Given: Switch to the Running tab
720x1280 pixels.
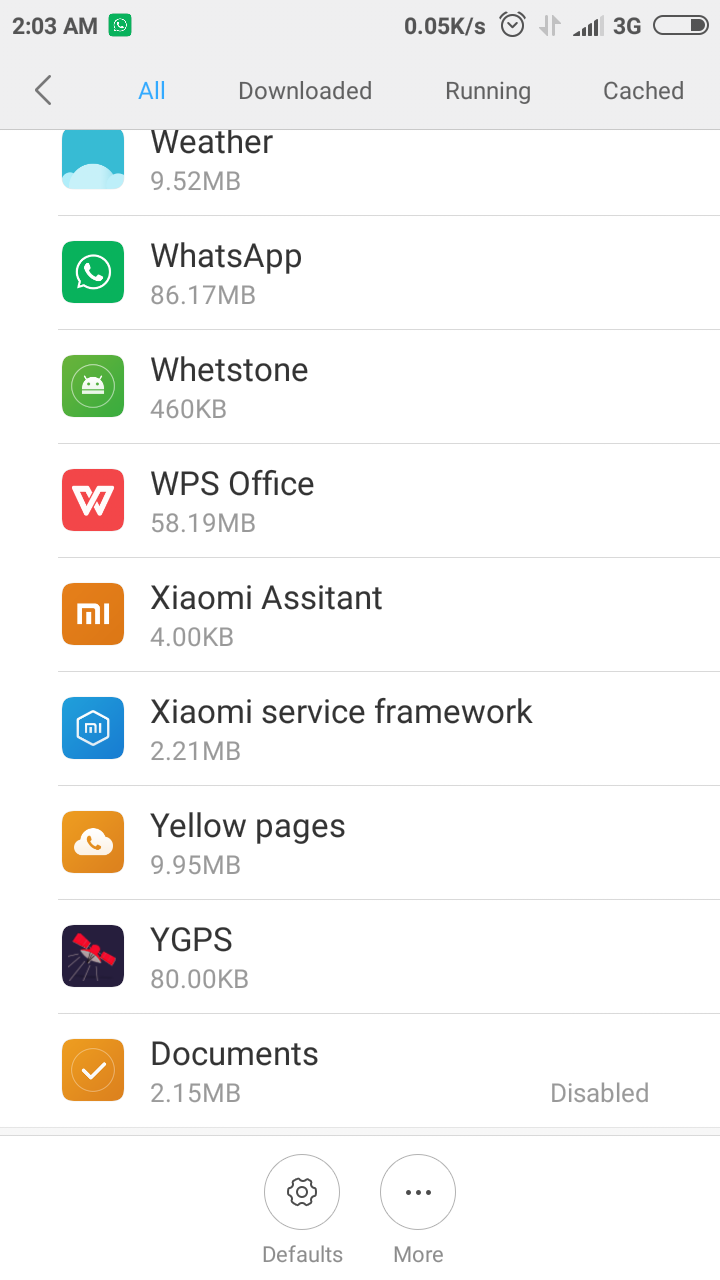Looking at the screenshot, I should 488,91.
